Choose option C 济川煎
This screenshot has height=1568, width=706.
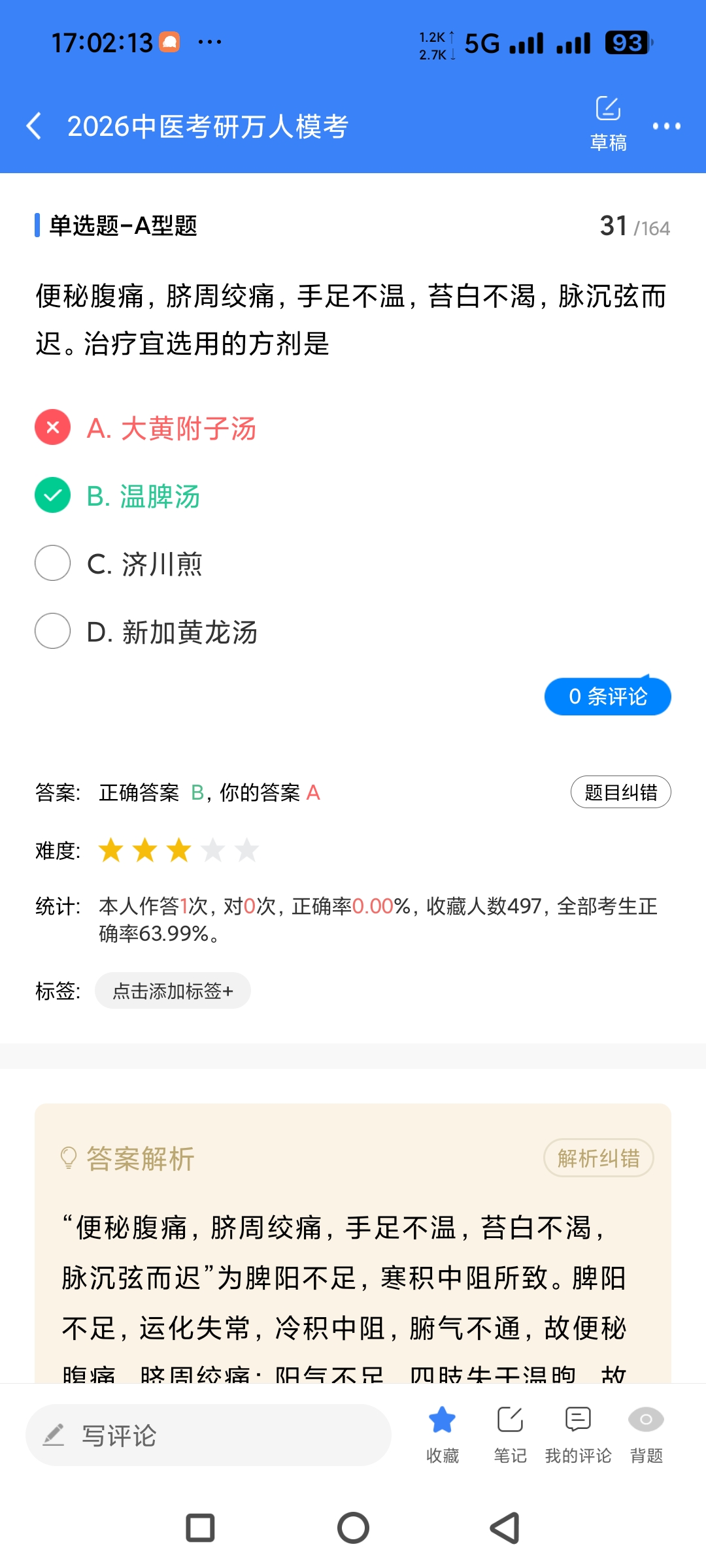coord(144,564)
